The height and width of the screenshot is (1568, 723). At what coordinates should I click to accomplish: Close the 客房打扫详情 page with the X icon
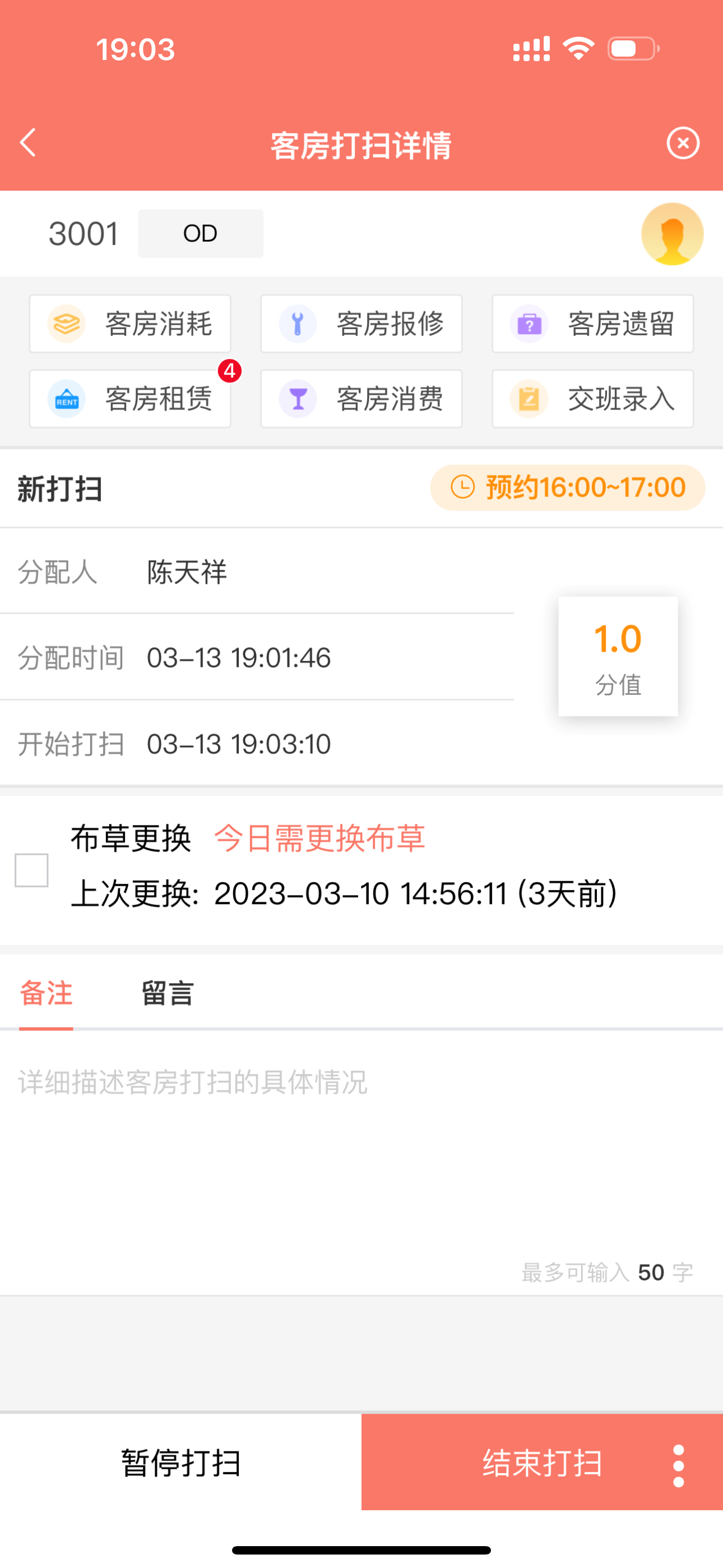[683, 143]
